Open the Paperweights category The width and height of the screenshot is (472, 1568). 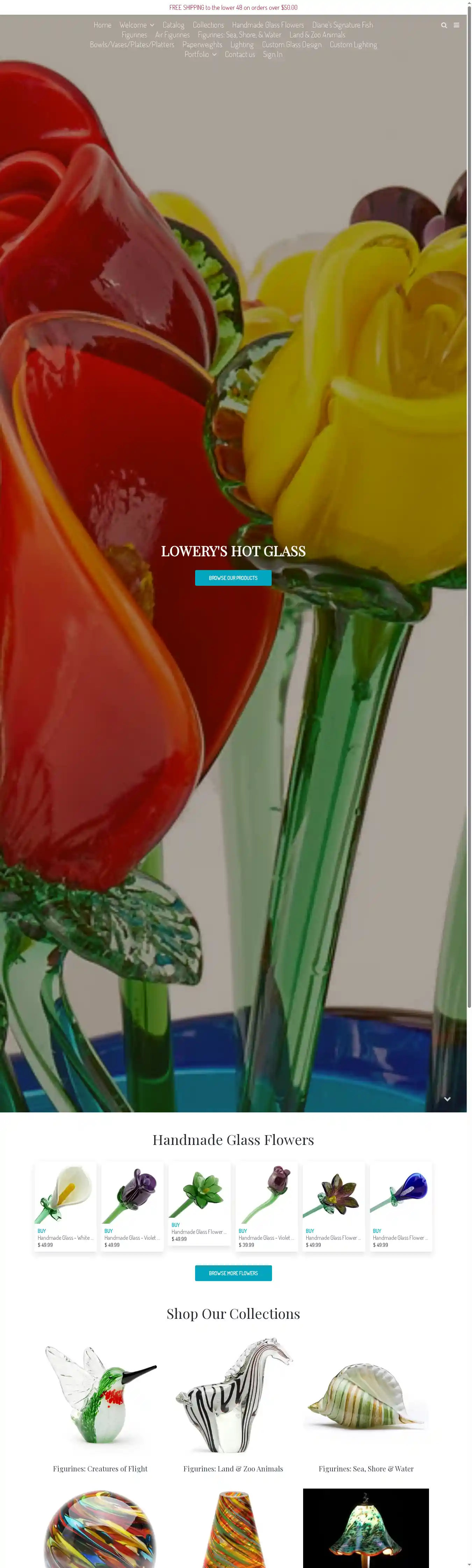coord(202,44)
